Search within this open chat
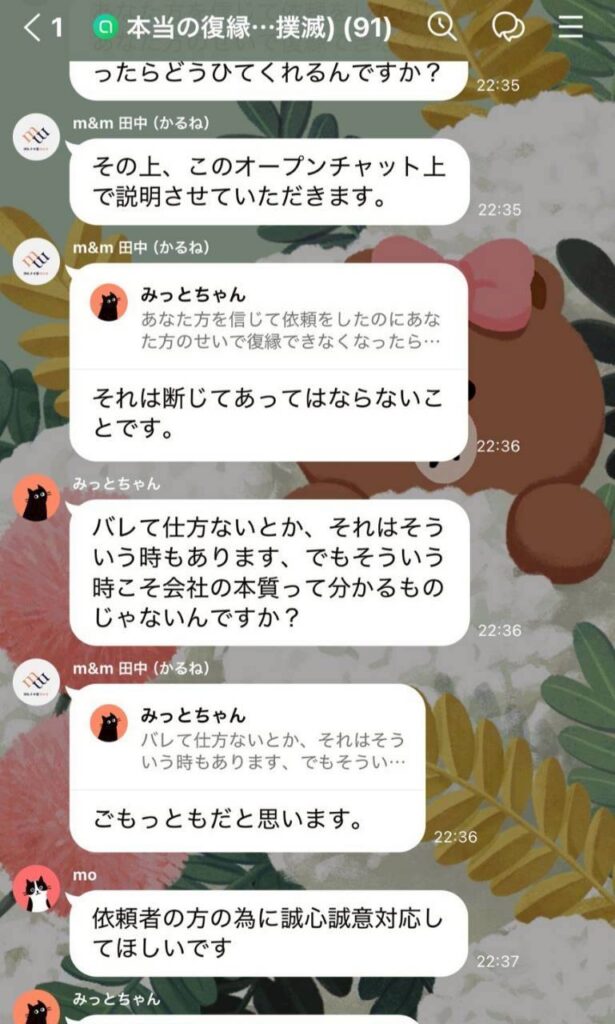Screen dimensions: 615x1024 [442, 27]
